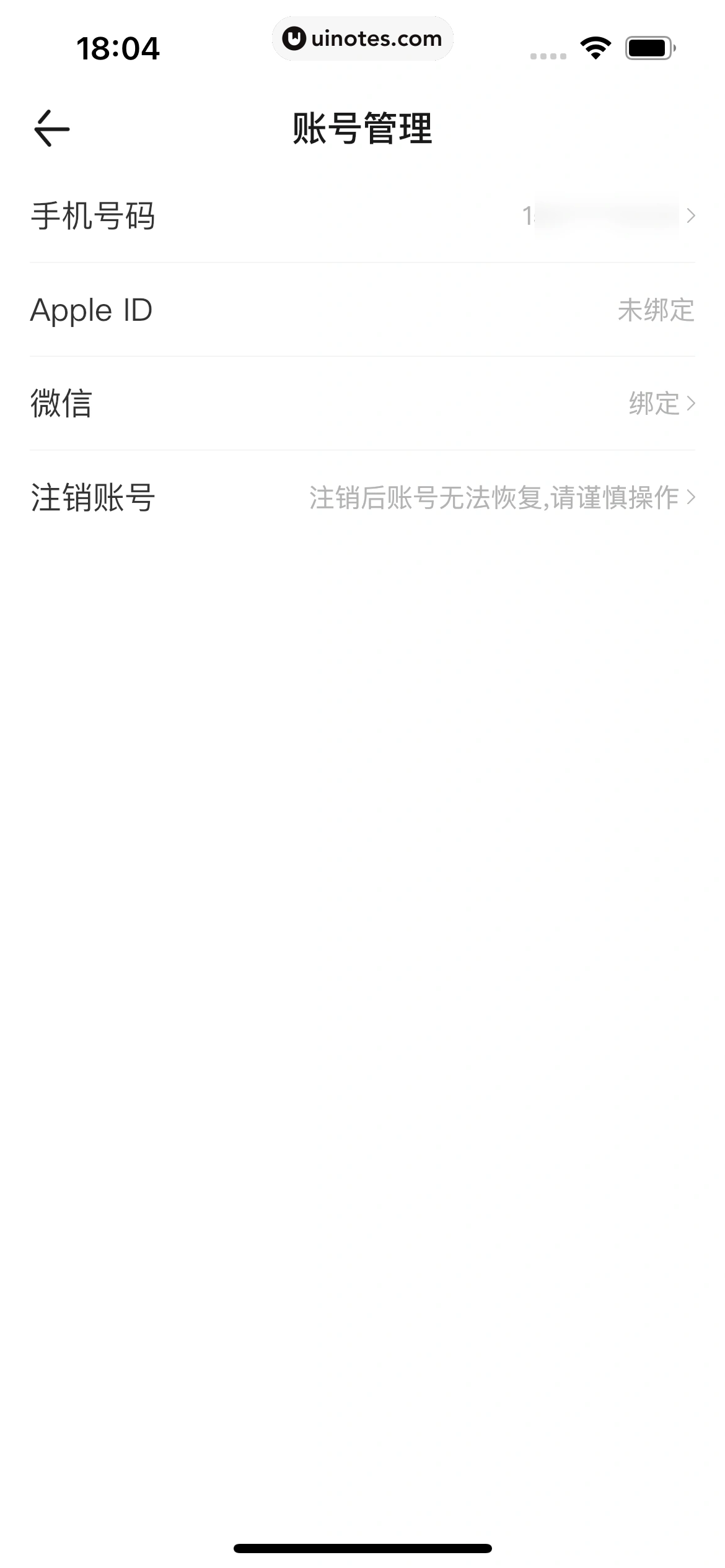Click the 未绑定 status next to Apple ID
This screenshot has height=1568, width=725.
(x=657, y=311)
